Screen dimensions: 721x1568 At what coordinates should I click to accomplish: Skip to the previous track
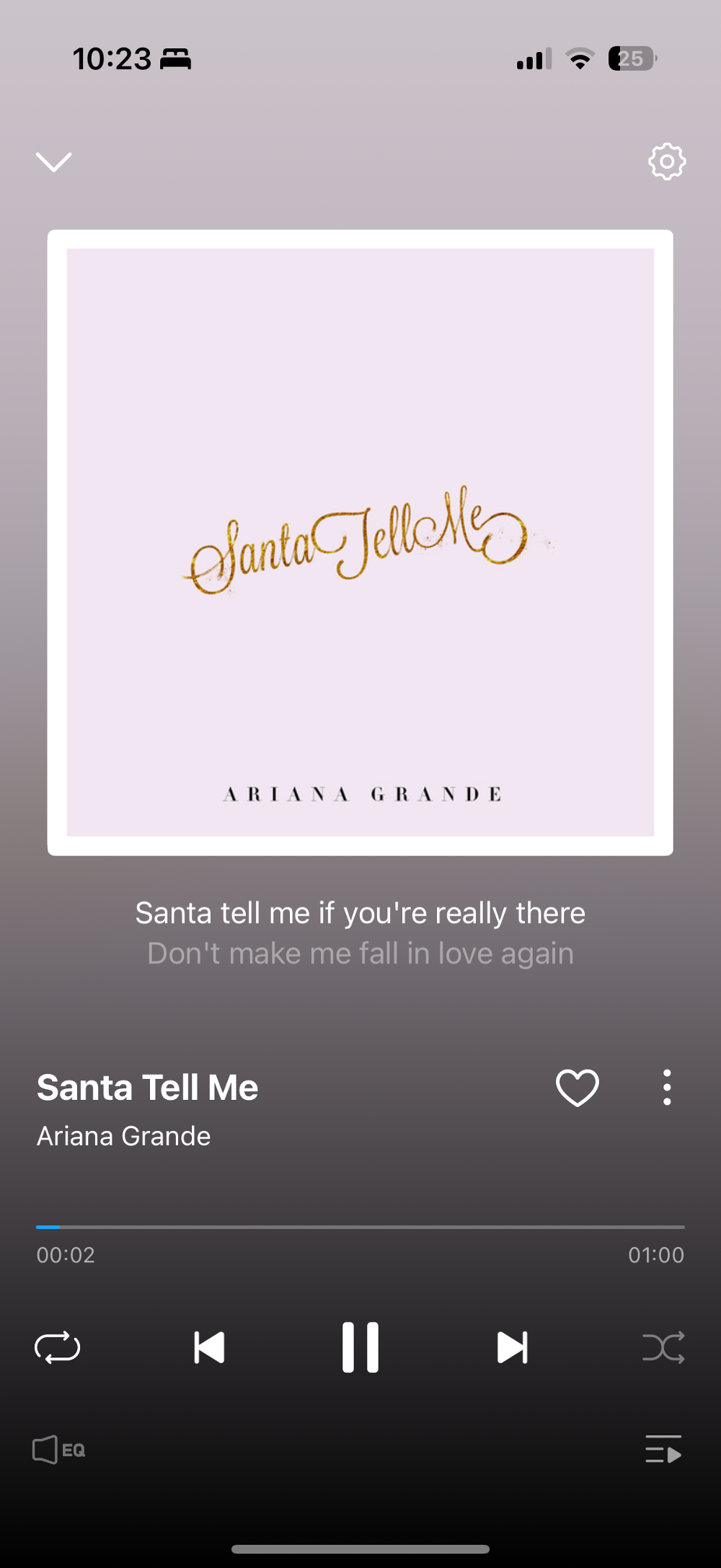tap(209, 1347)
